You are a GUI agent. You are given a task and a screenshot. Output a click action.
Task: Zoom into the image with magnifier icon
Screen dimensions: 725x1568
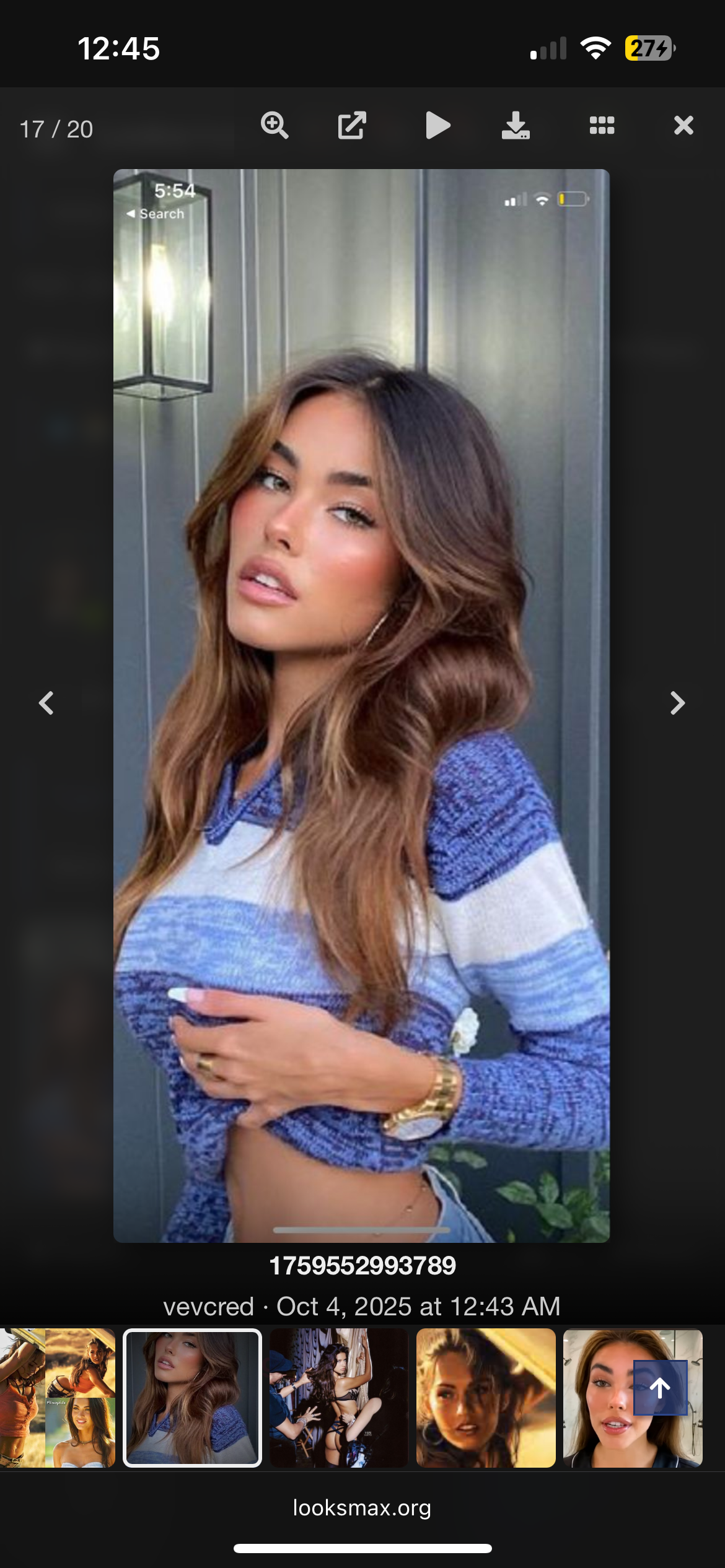(274, 126)
